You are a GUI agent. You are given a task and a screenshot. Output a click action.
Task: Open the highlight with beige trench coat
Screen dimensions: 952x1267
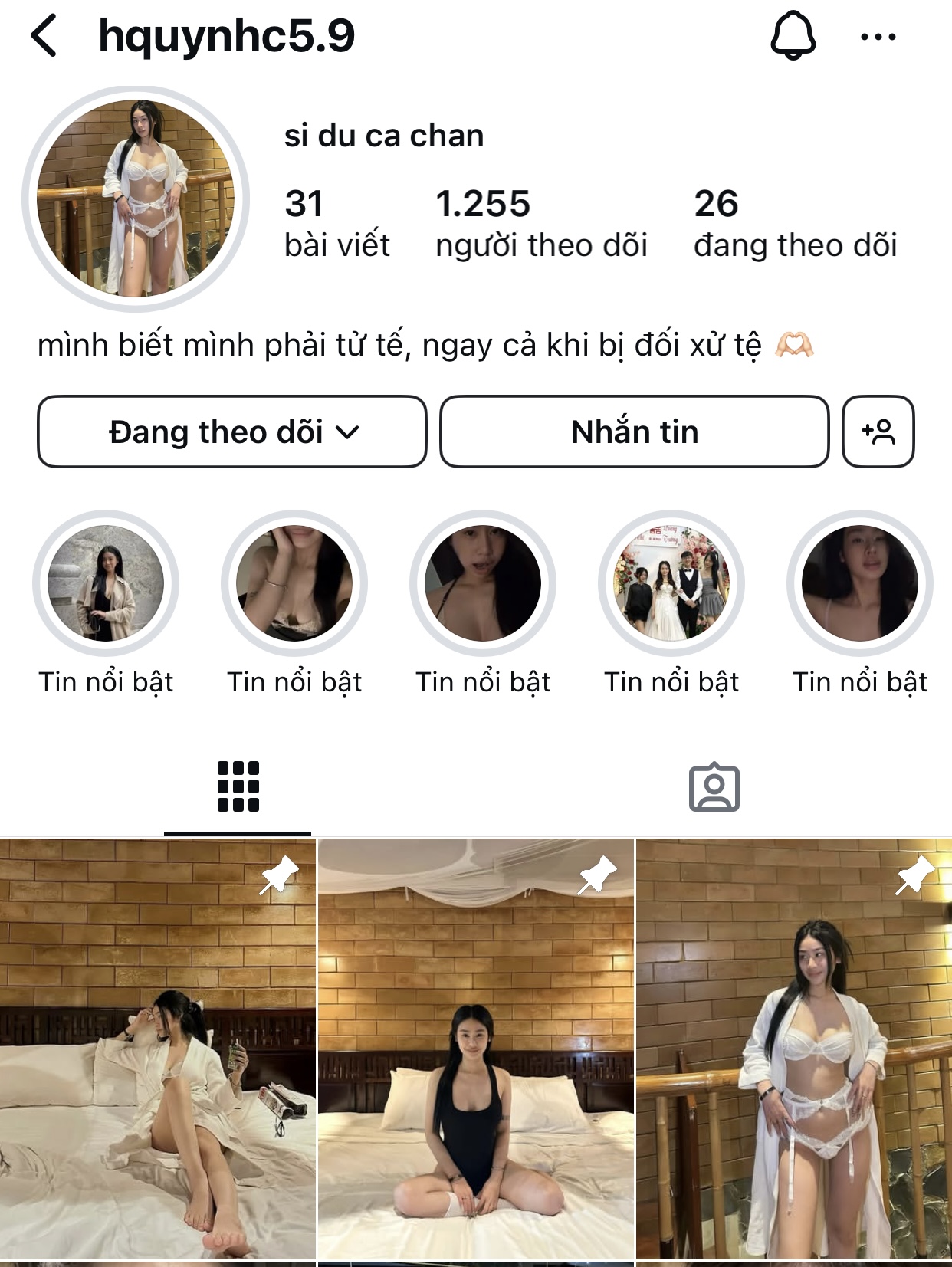pyautogui.click(x=106, y=583)
